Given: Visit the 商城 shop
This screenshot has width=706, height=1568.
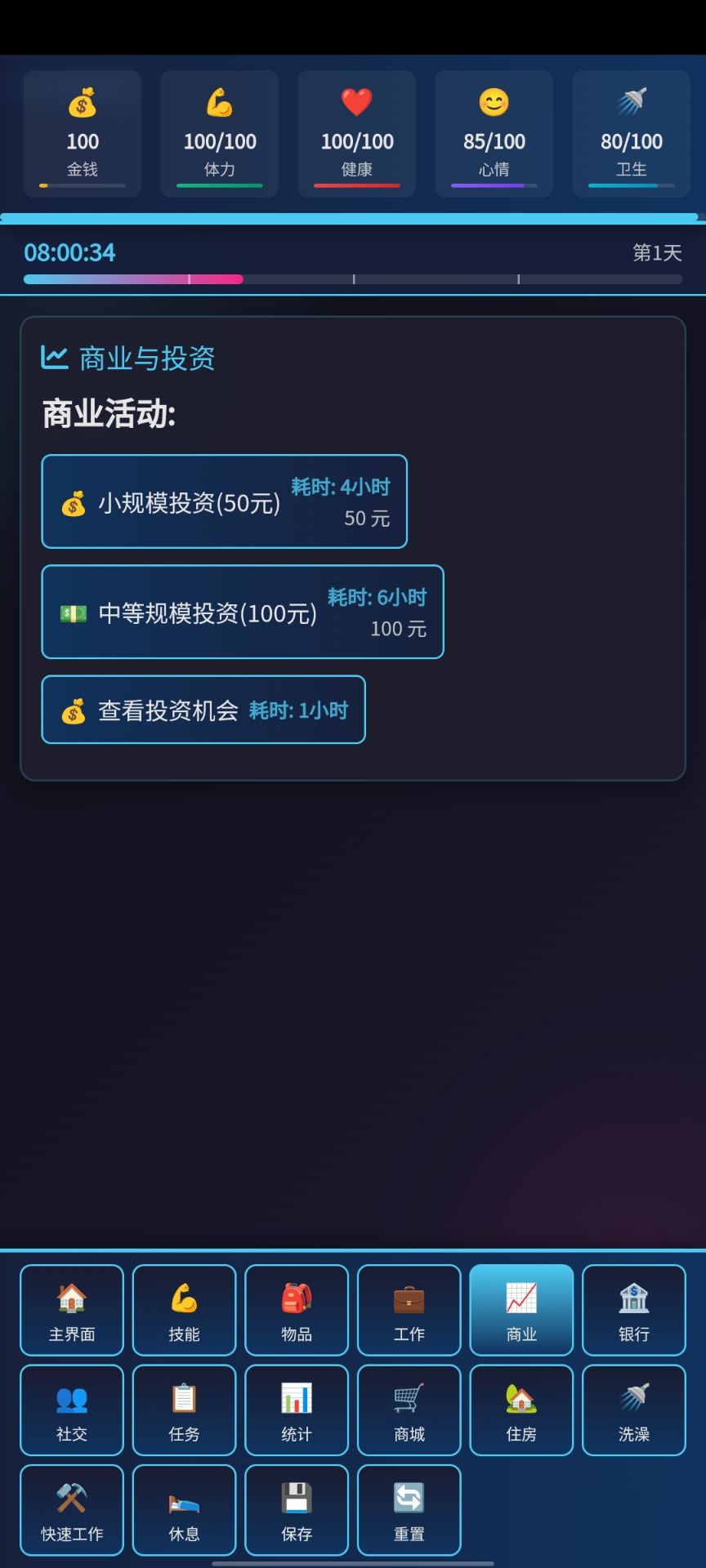Looking at the screenshot, I should (409, 1410).
